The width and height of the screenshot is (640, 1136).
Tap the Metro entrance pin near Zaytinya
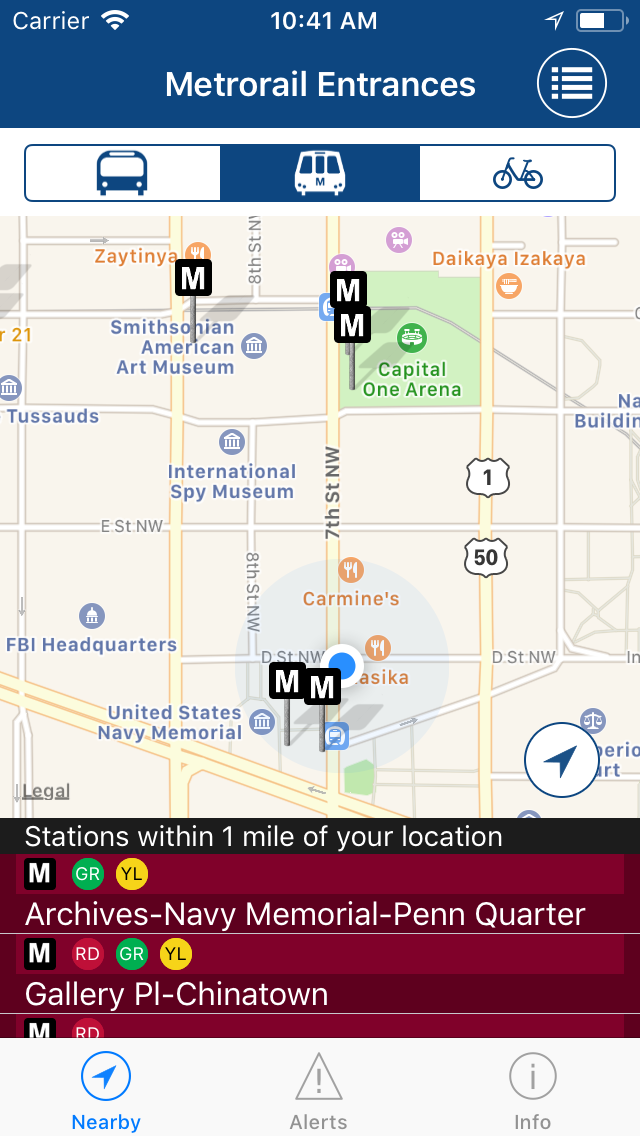coord(193,278)
